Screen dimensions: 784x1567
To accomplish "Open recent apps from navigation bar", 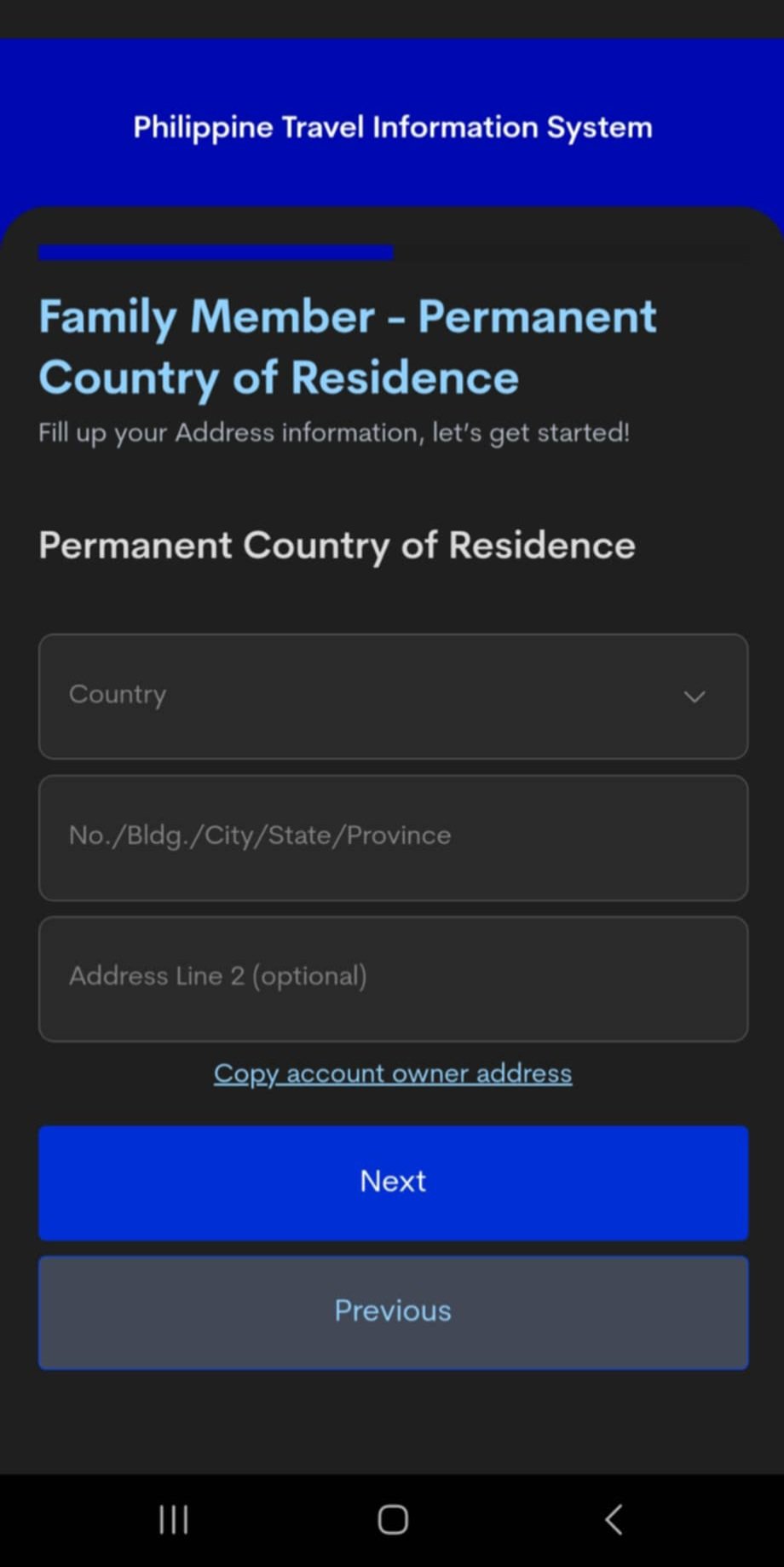I will point(173,1519).
